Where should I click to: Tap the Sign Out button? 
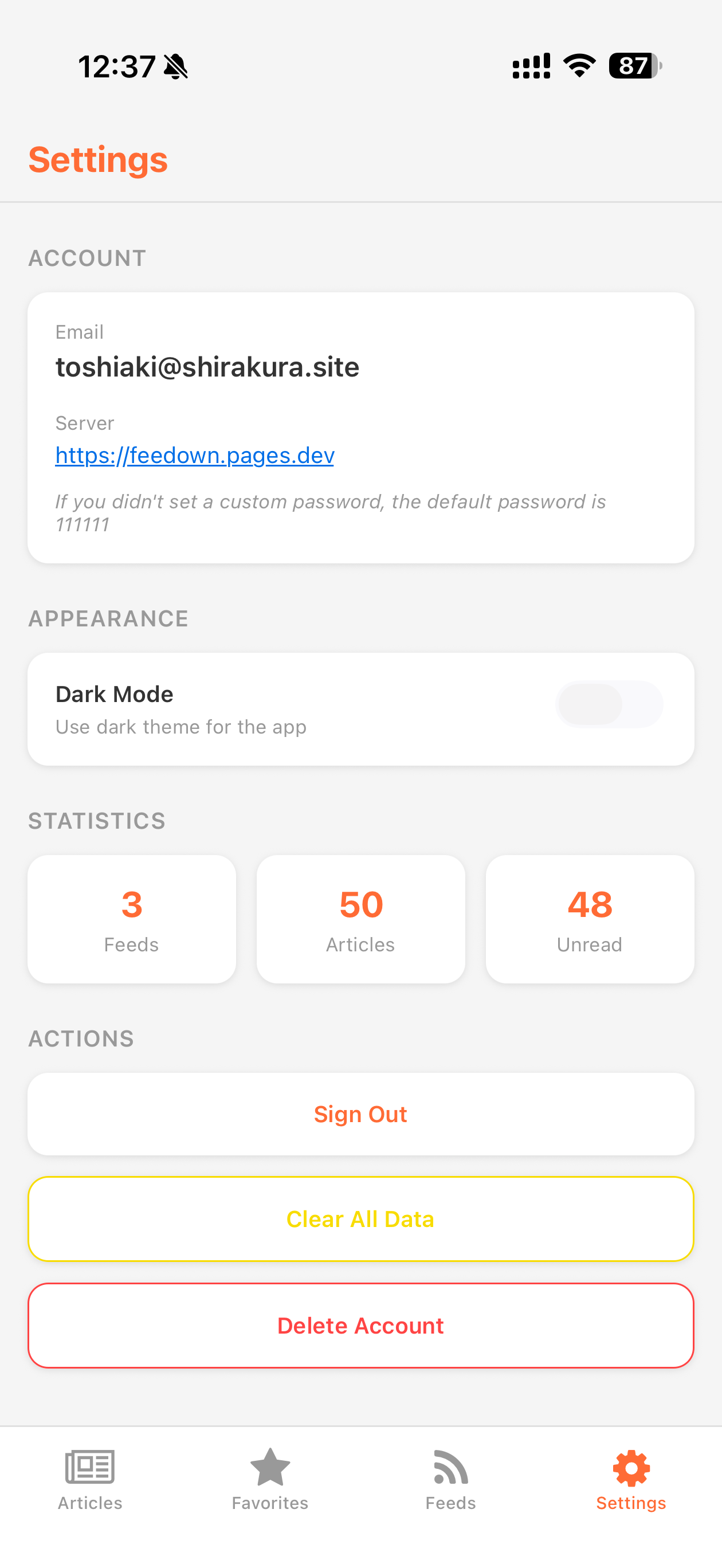(360, 1114)
